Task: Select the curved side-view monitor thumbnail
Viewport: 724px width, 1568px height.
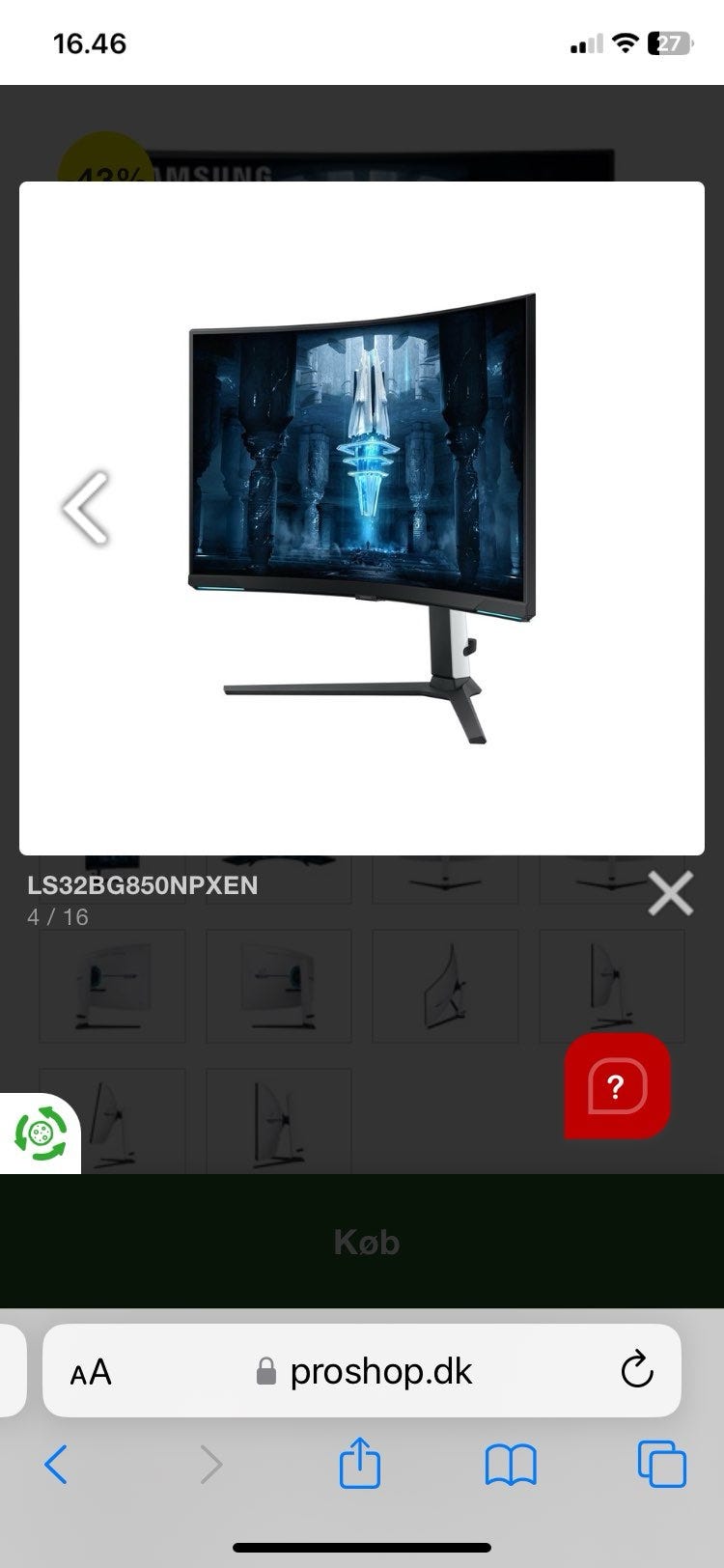Action: coord(446,985)
